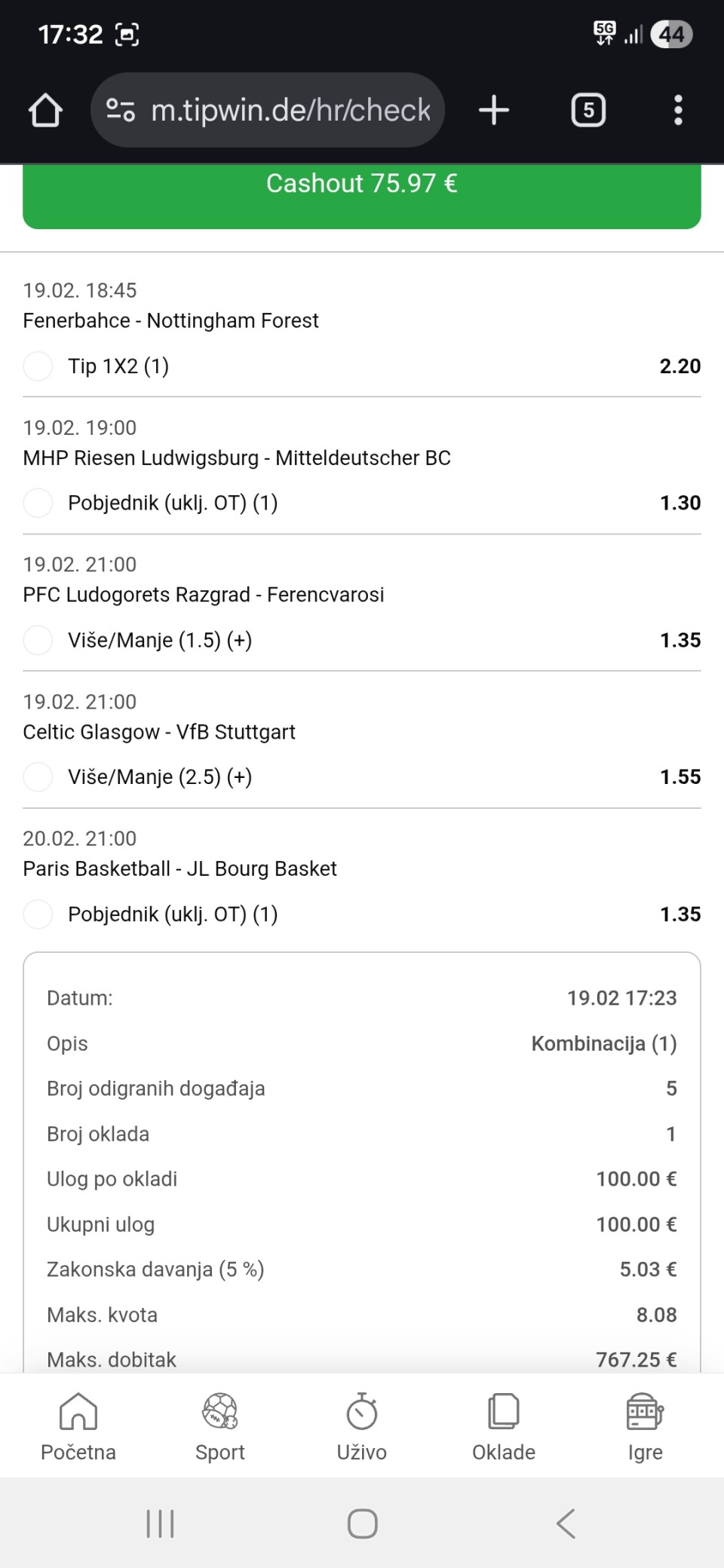
Task: Show recent apps from the navigation bar
Action: click(160, 1524)
